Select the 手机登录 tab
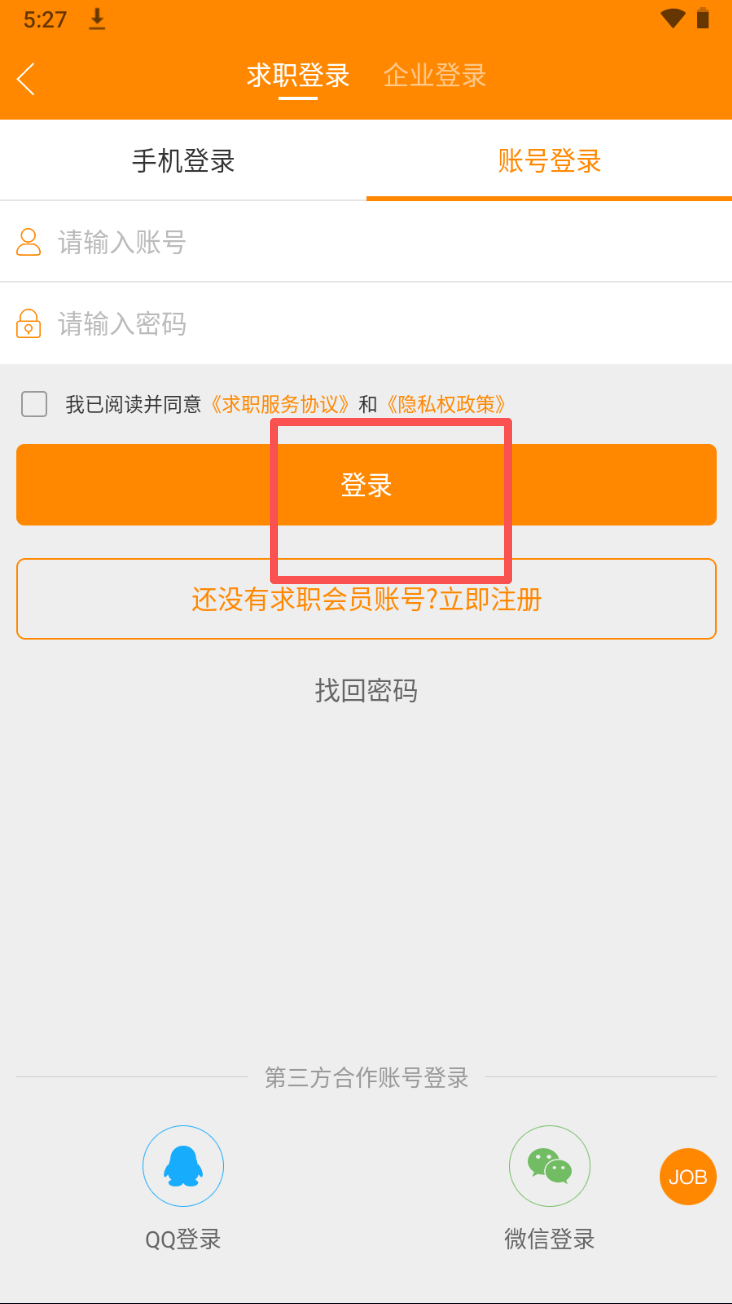Image resolution: width=732 pixels, height=1304 pixels. coord(183,161)
